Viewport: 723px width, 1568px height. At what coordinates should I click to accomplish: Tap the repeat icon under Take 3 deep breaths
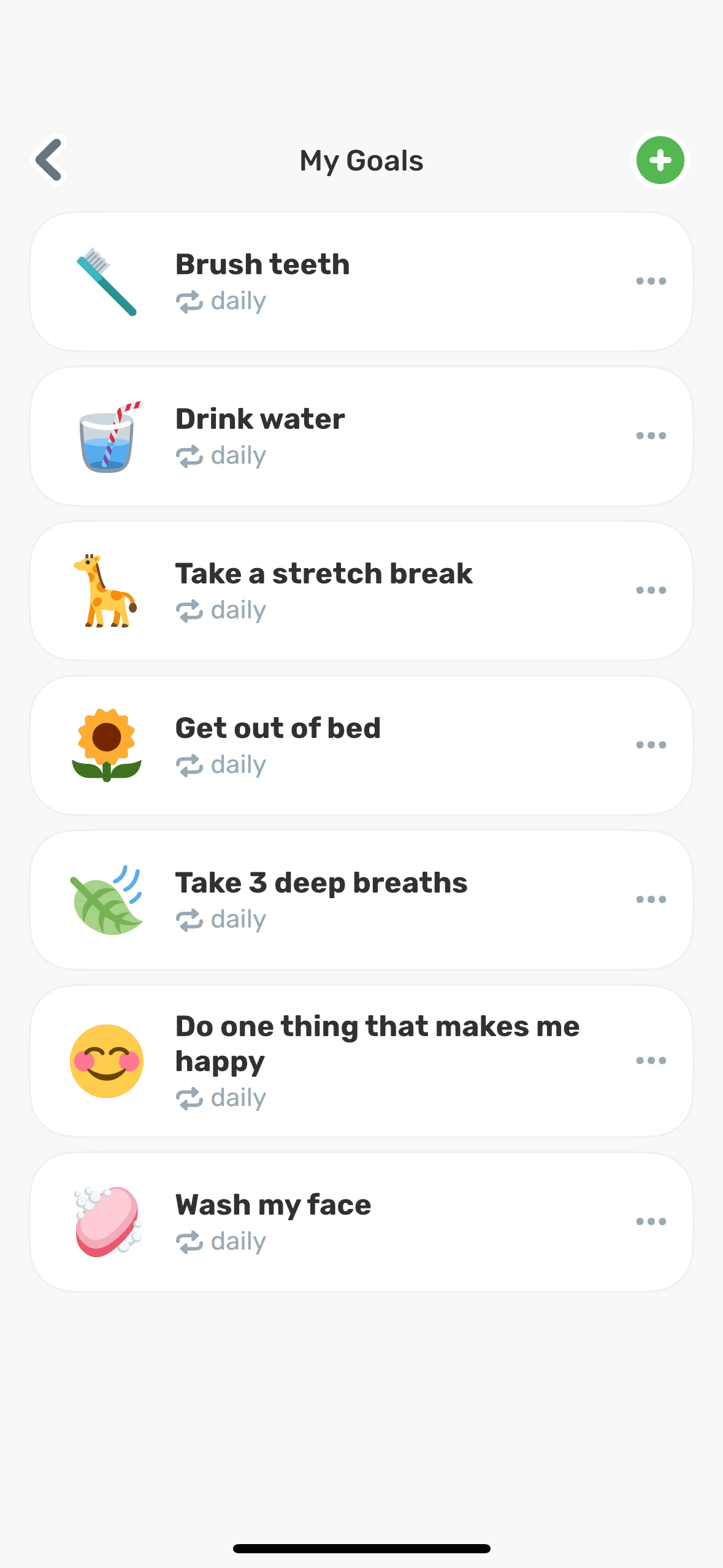189,920
